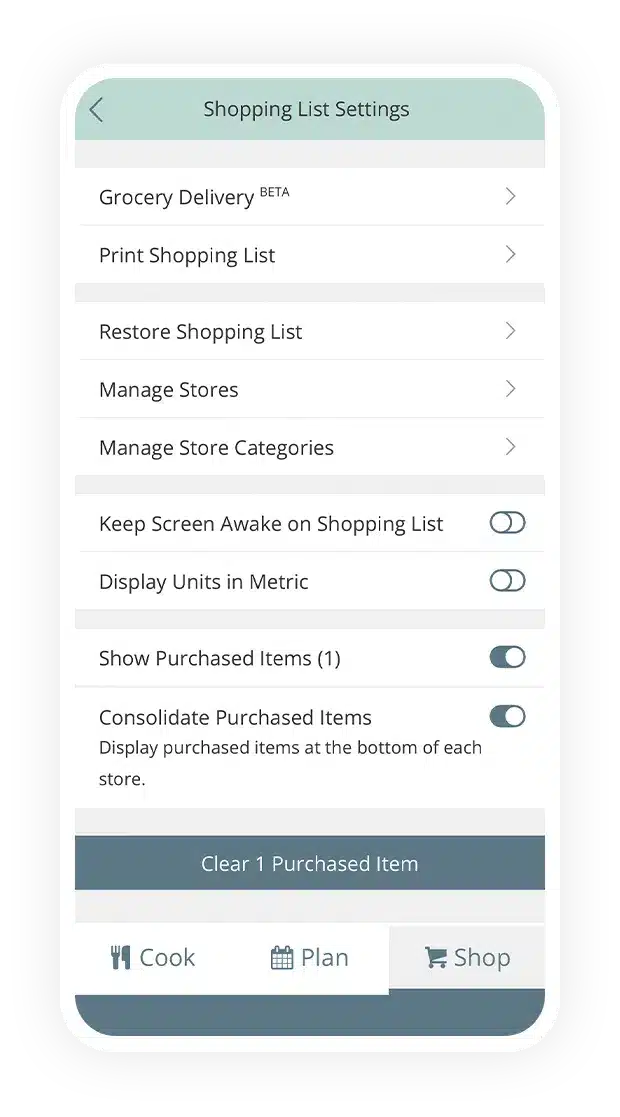The height and width of the screenshot is (1117, 620).
Task: Switch to the Cook tab
Action: click(153, 958)
